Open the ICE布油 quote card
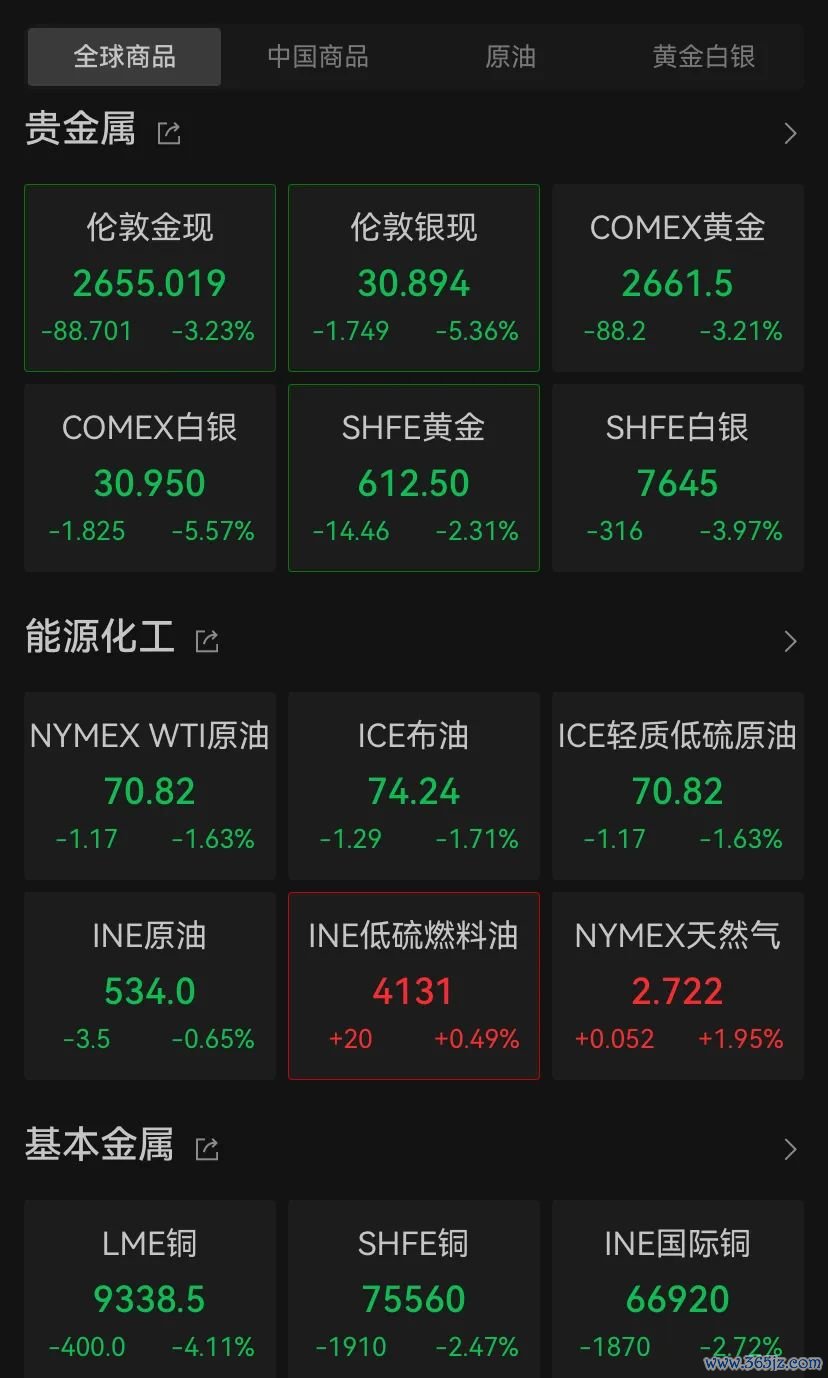The image size is (828, 1378). click(414, 786)
